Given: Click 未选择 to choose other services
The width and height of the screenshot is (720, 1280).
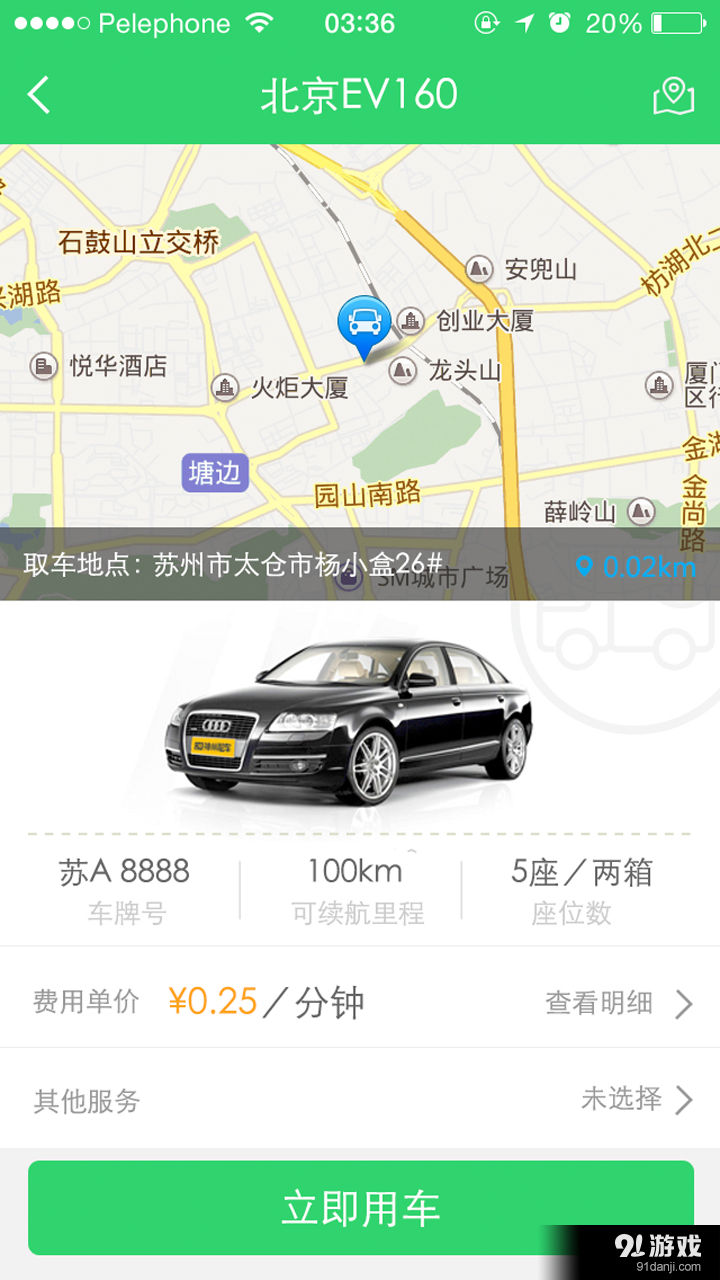Looking at the screenshot, I should click(x=622, y=1099).
